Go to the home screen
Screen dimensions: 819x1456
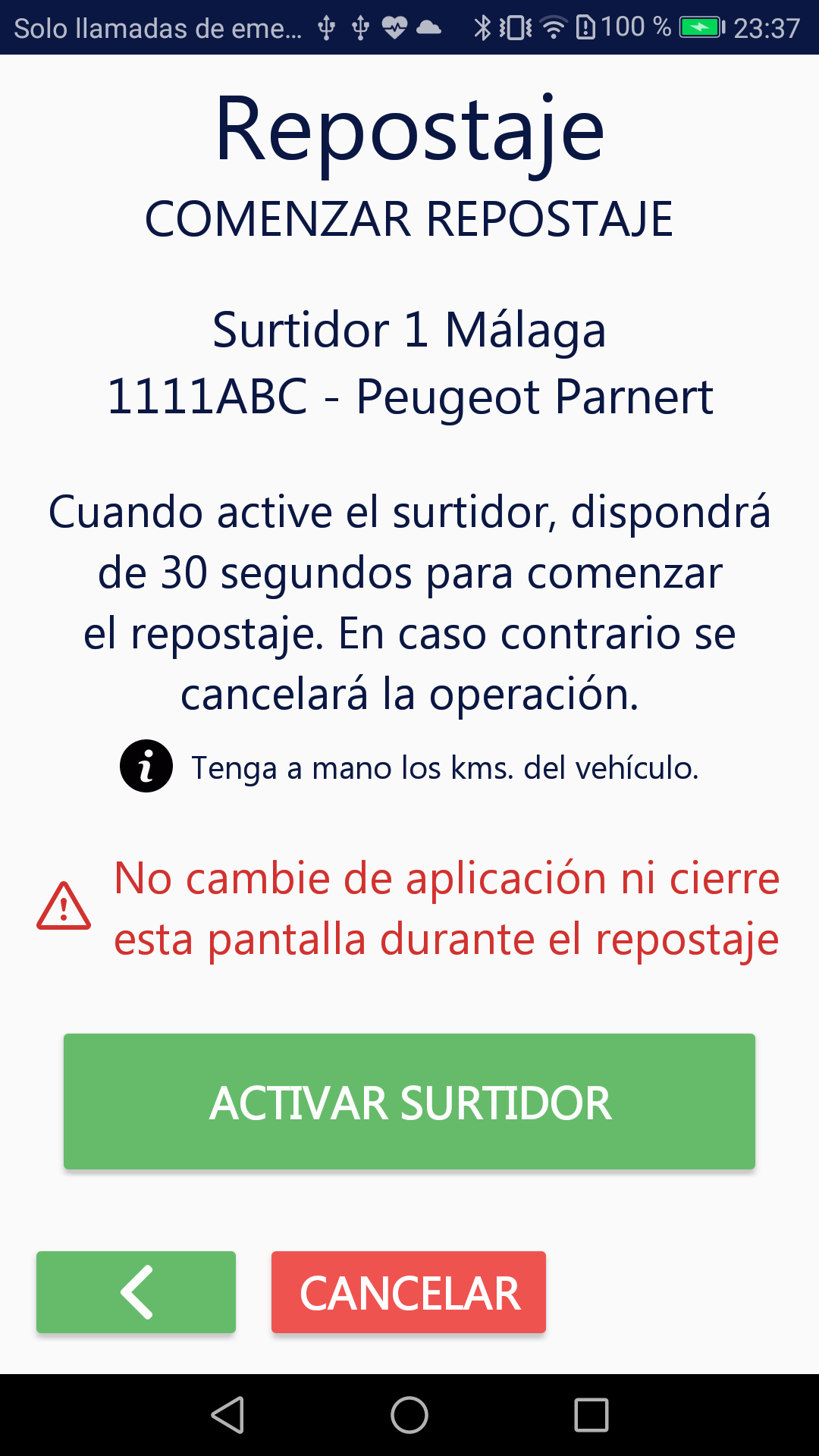click(x=409, y=1415)
